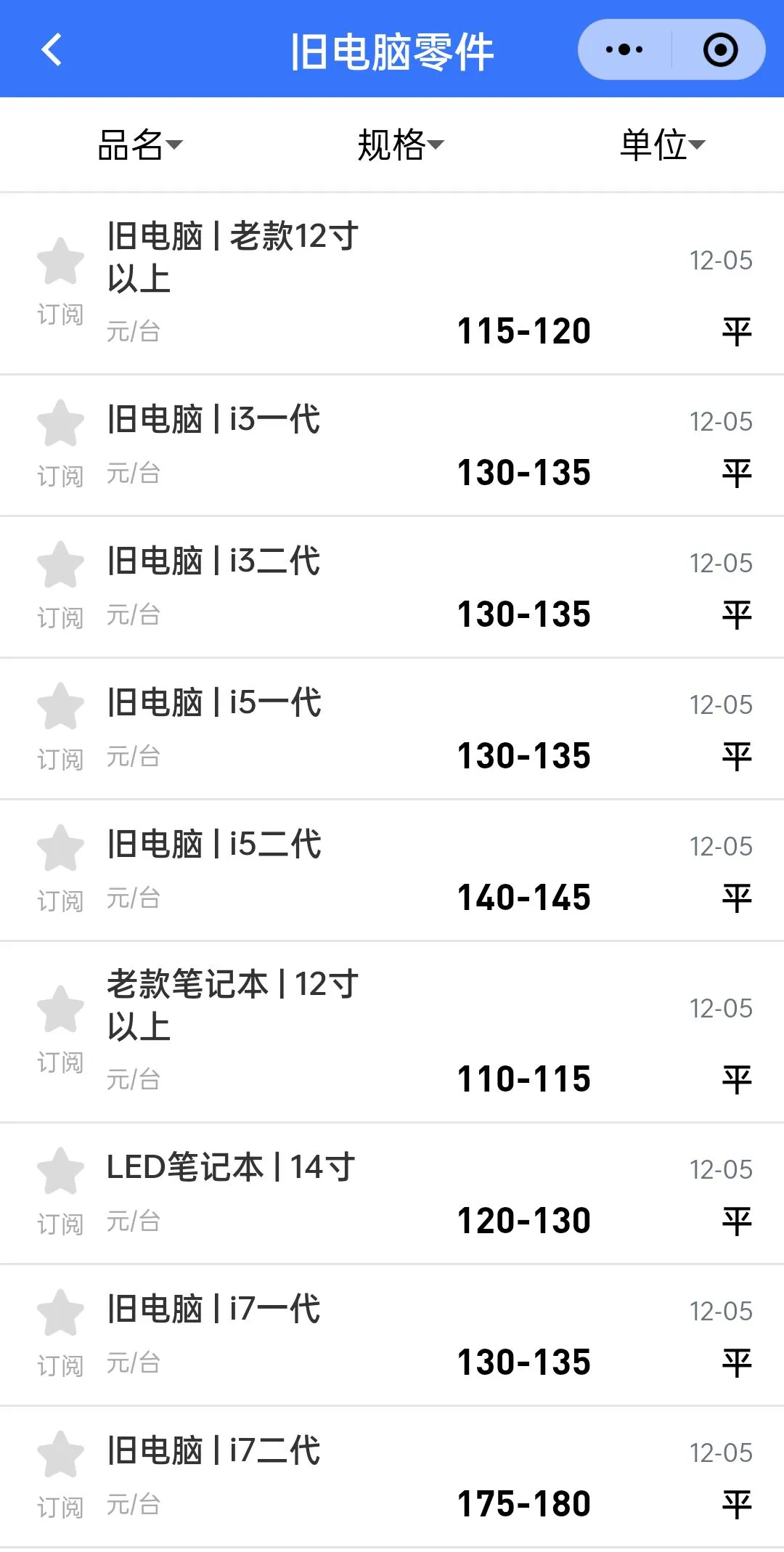Expand the 单位 filter dropdown
The image size is (784, 1552).
[x=662, y=145]
